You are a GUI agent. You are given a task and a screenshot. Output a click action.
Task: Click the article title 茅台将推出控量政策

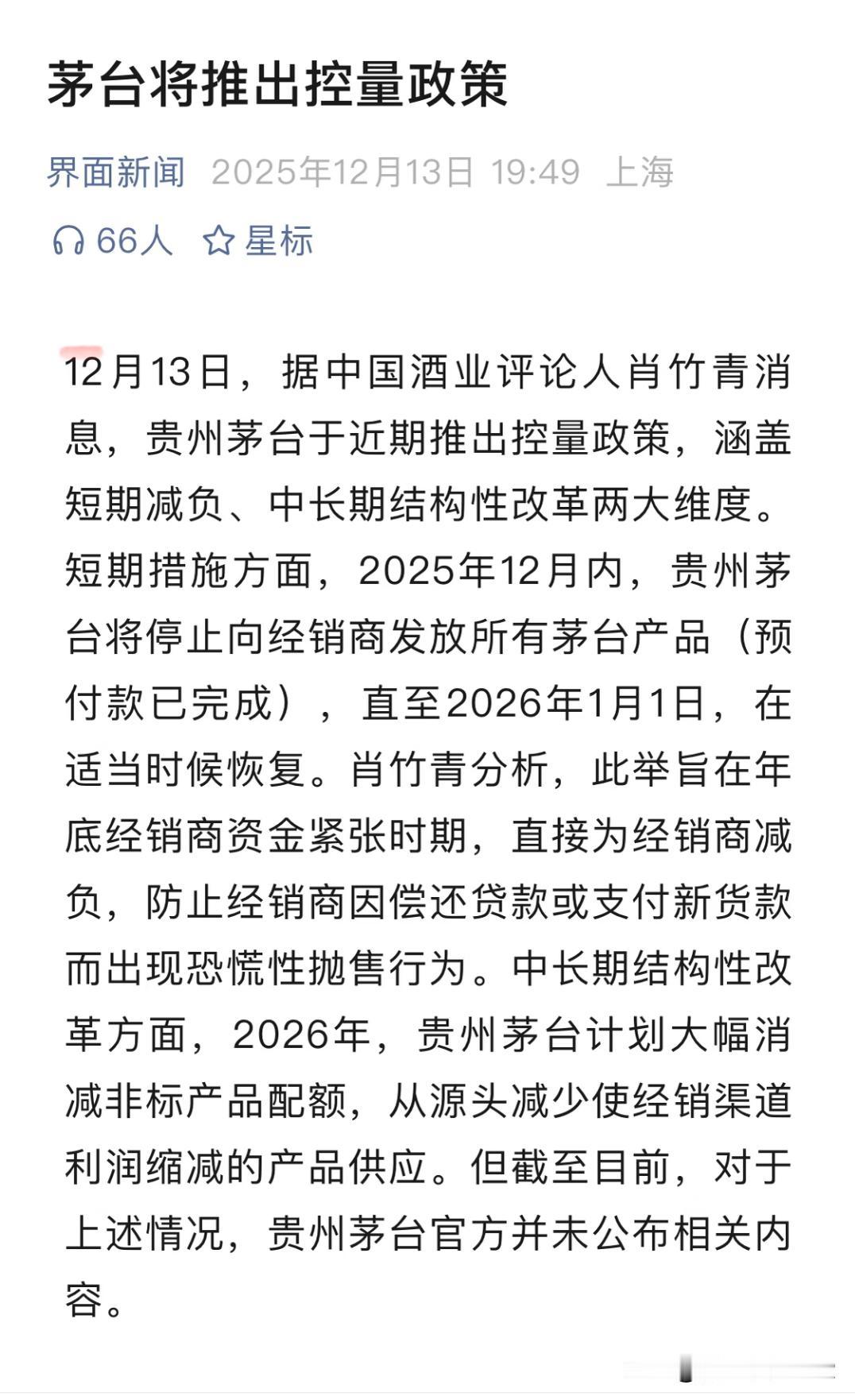coord(278,83)
